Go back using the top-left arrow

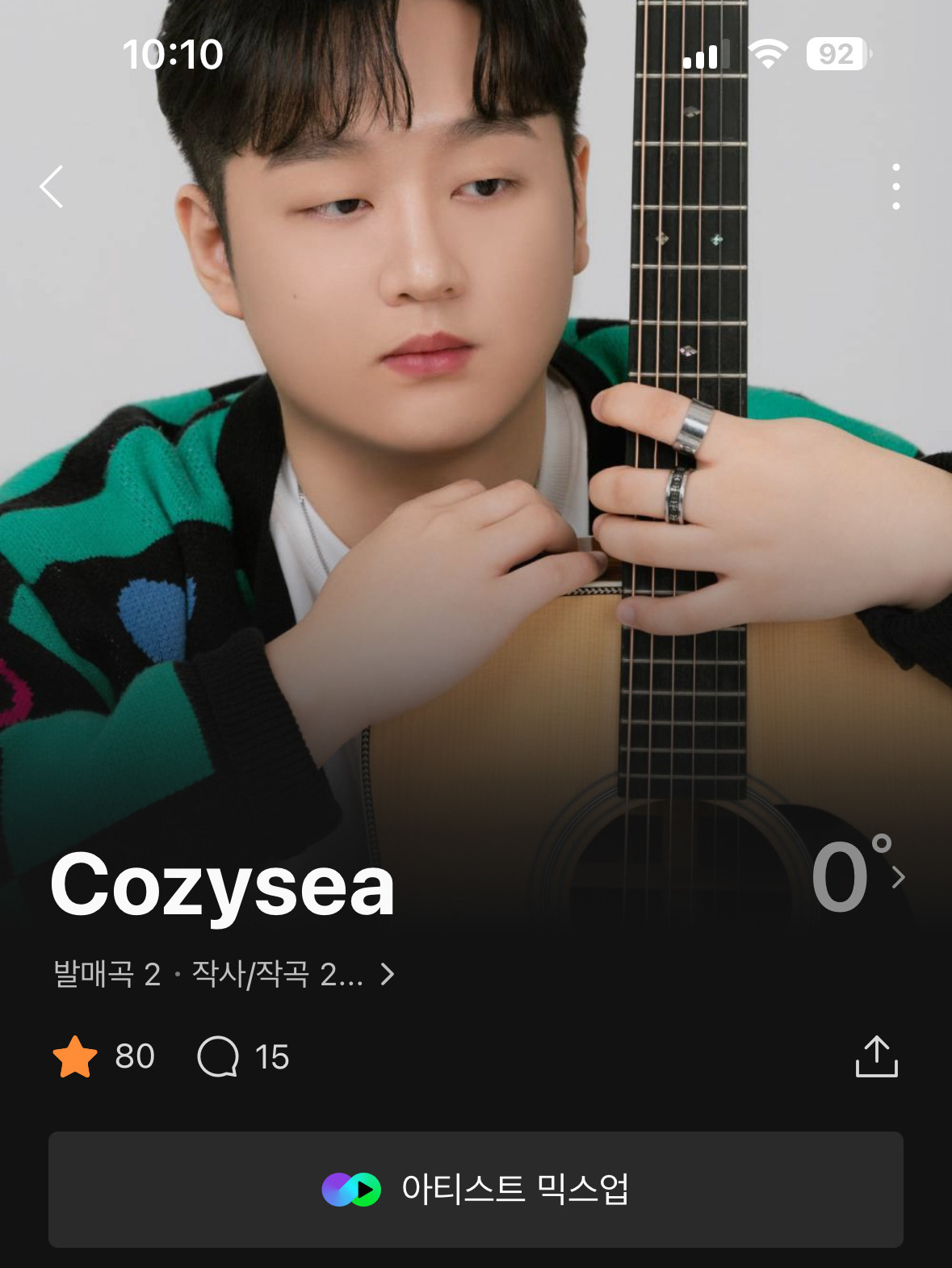click(x=52, y=187)
